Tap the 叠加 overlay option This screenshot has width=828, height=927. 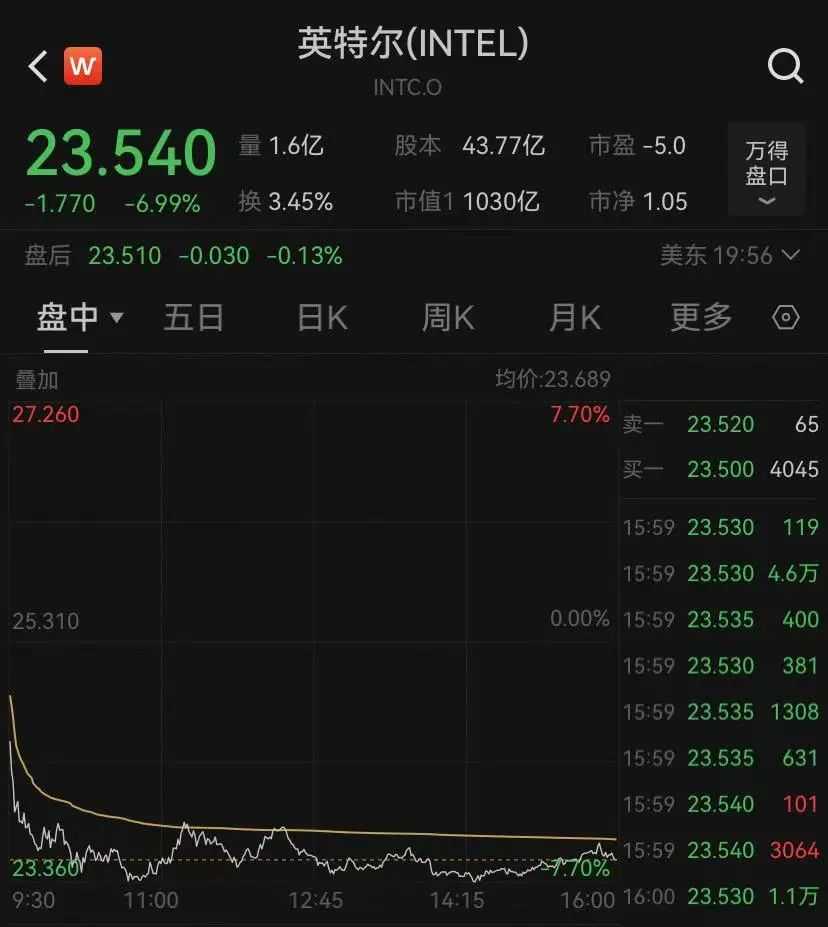tap(36, 380)
